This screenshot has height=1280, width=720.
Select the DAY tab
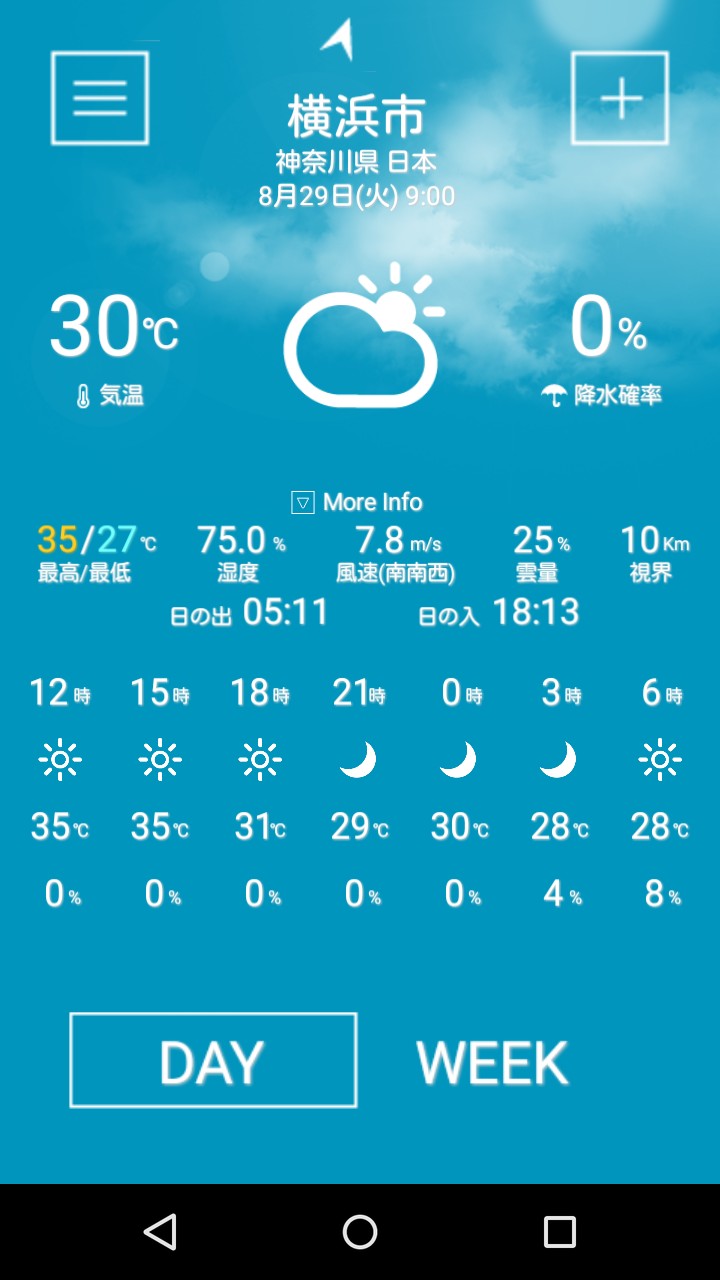coord(212,1060)
